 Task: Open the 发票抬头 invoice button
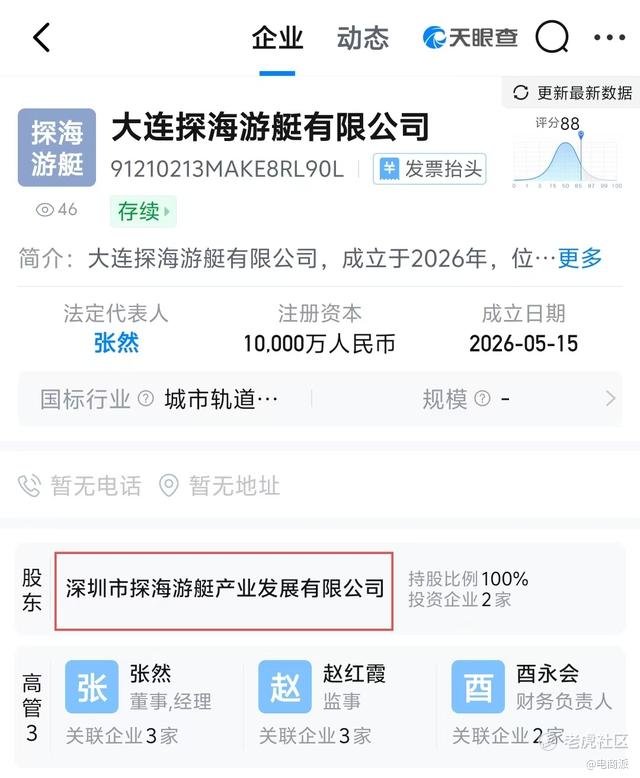coord(430,169)
